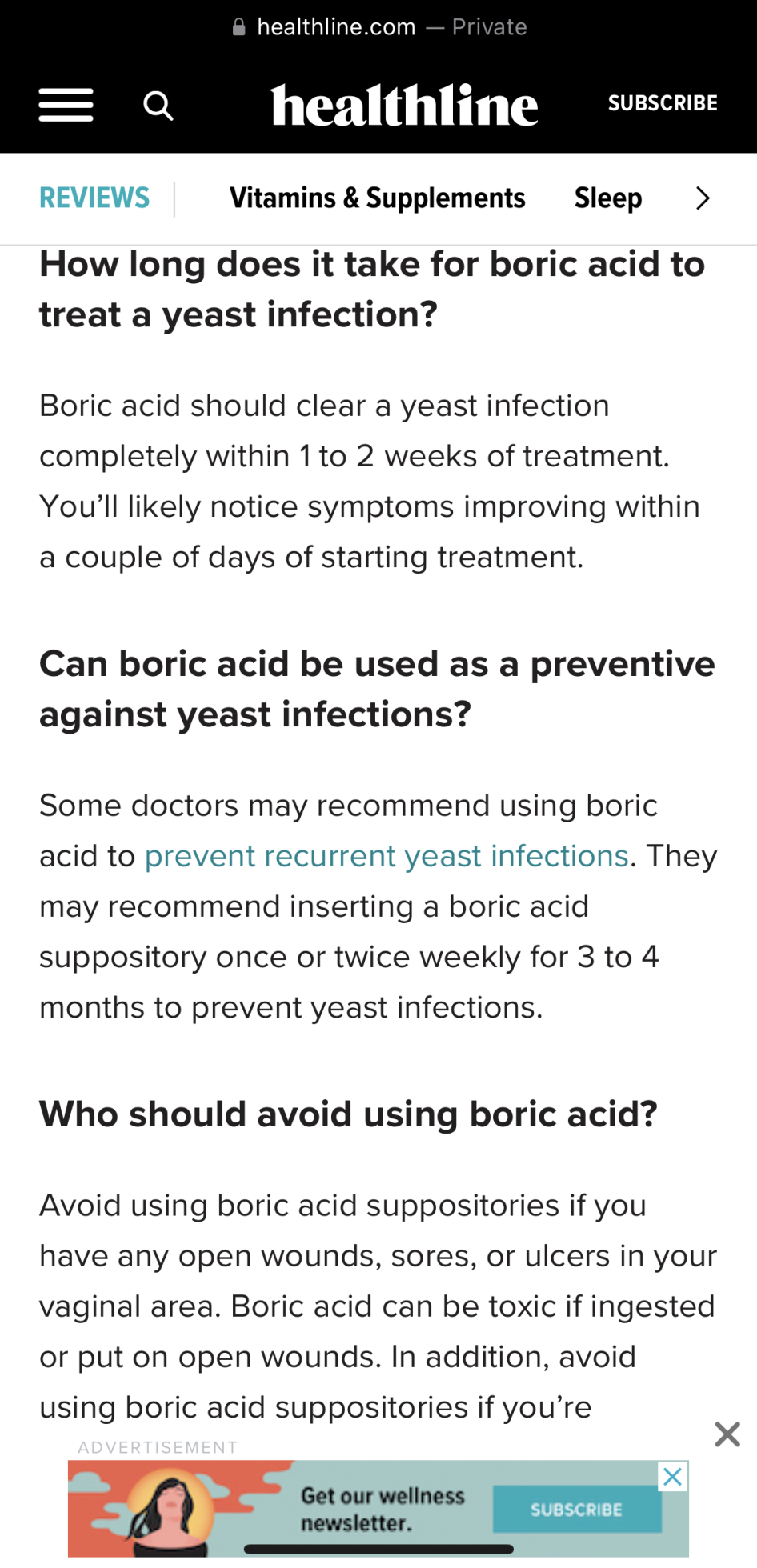Open the Reviews section
This screenshot has height=1568, width=757.
click(x=94, y=198)
